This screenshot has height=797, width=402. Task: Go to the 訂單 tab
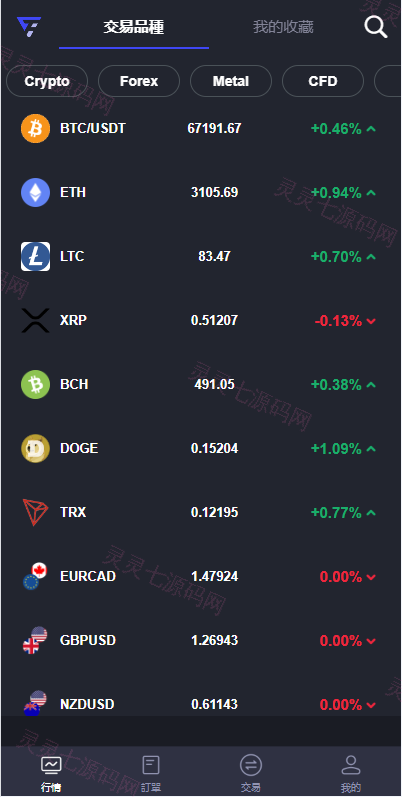(x=151, y=773)
